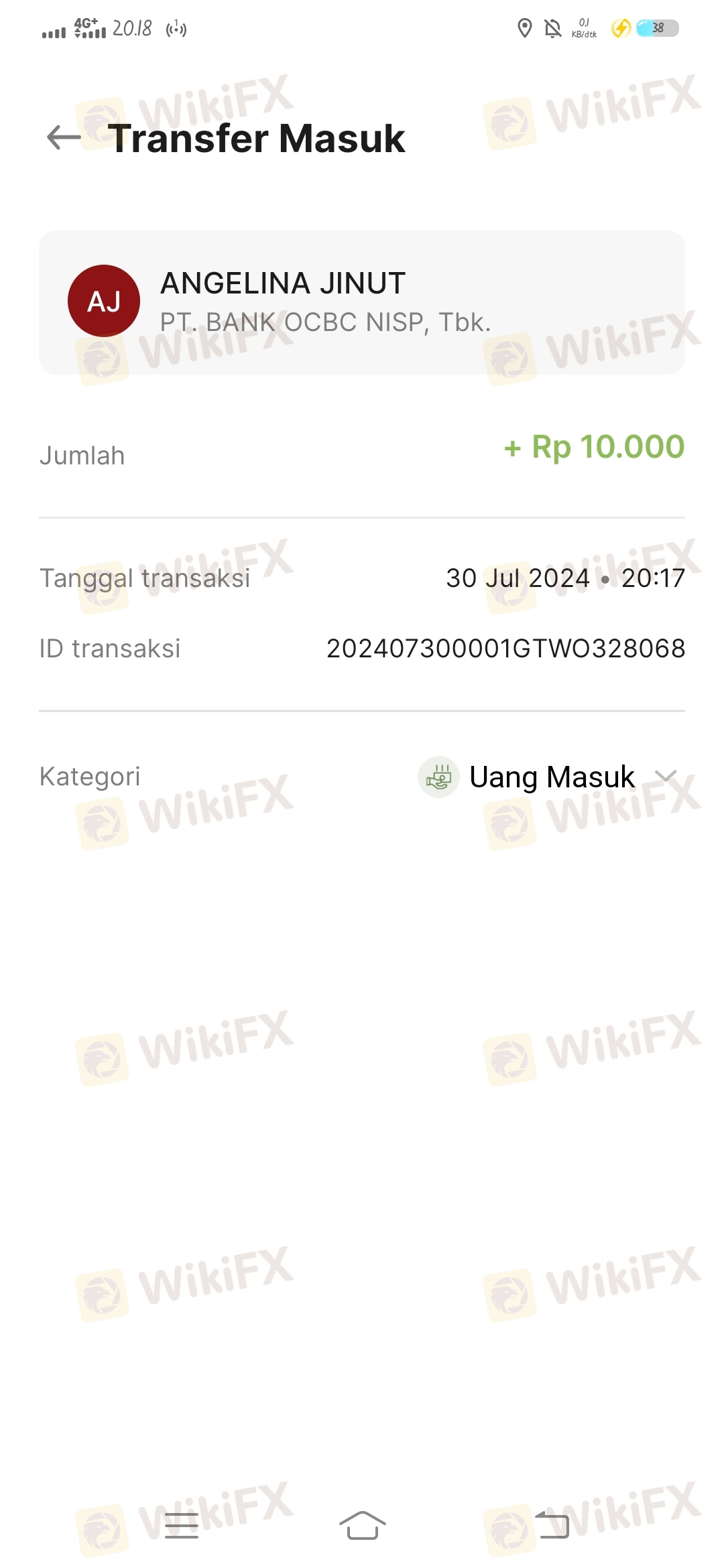
Task: Open the ANGELINA JINUT sender card
Action: (362, 302)
